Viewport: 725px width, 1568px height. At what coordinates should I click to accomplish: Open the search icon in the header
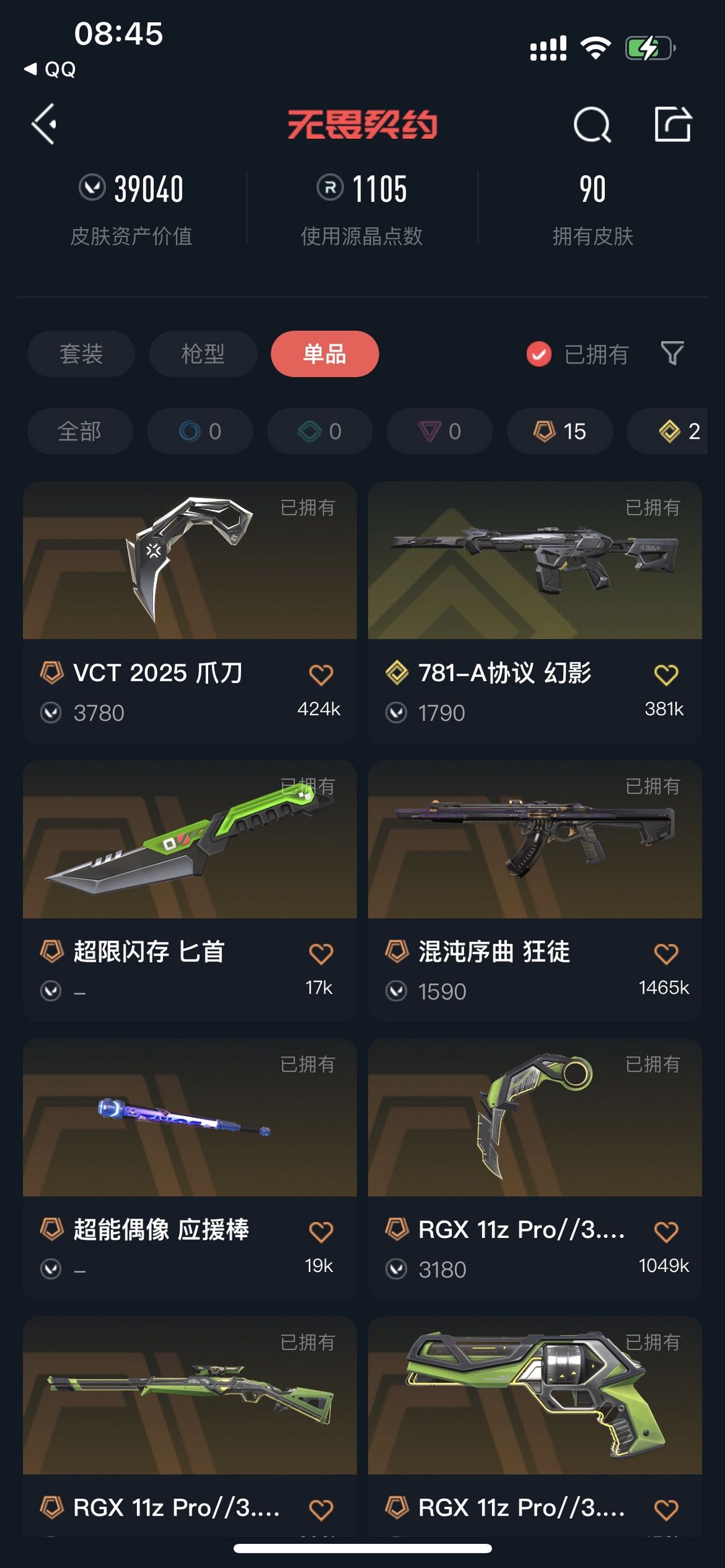592,124
